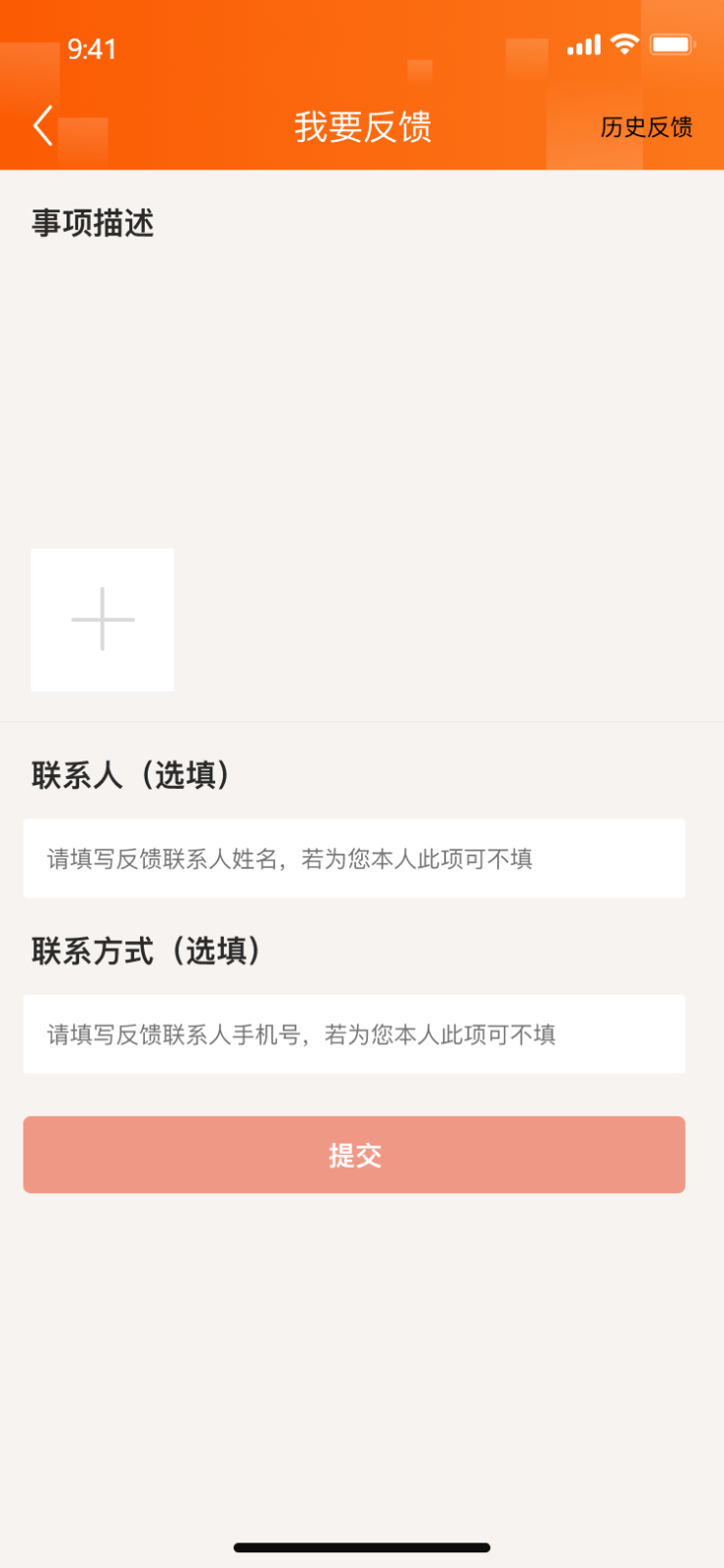Focus the 联系人 name input field
The image size is (724, 1568).
[x=354, y=858]
